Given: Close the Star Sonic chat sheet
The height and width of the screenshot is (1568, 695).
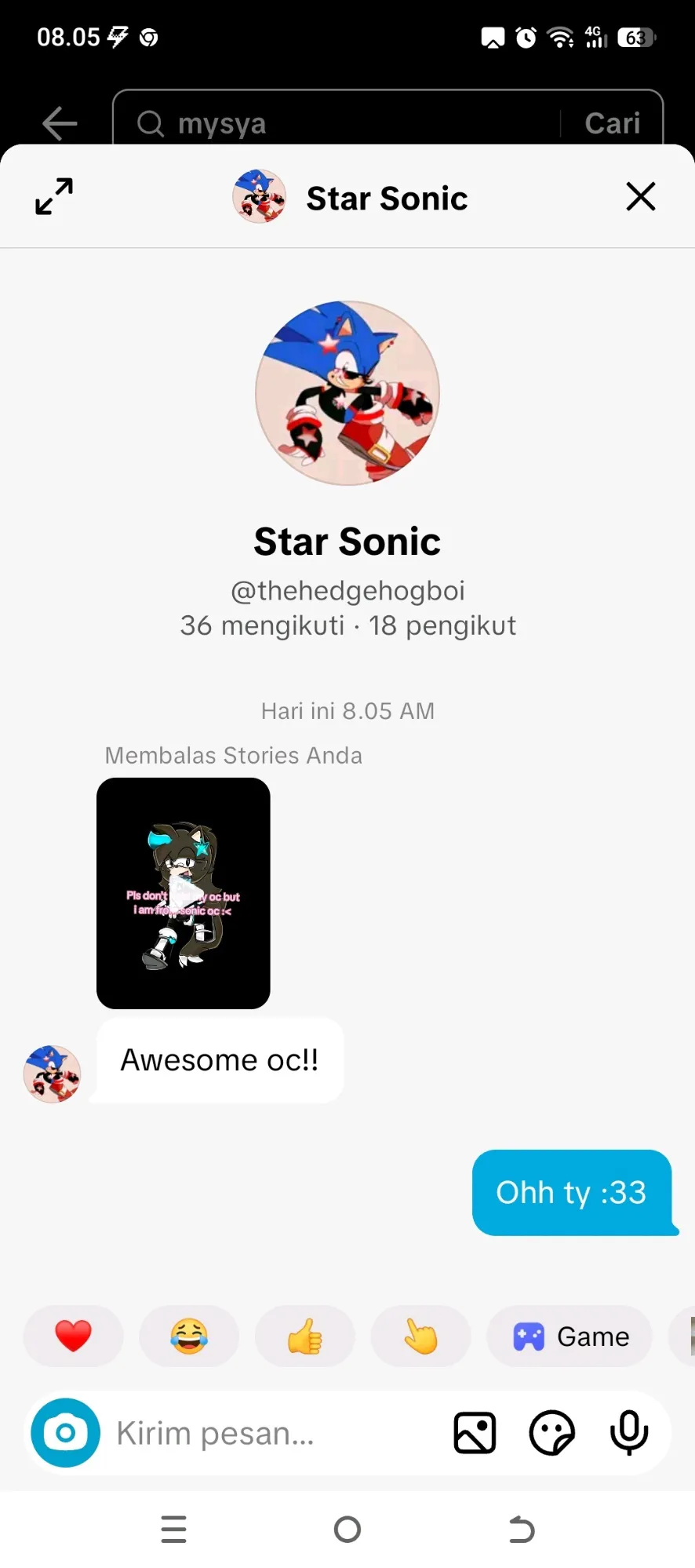Looking at the screenshot, I should click(640, 196).
